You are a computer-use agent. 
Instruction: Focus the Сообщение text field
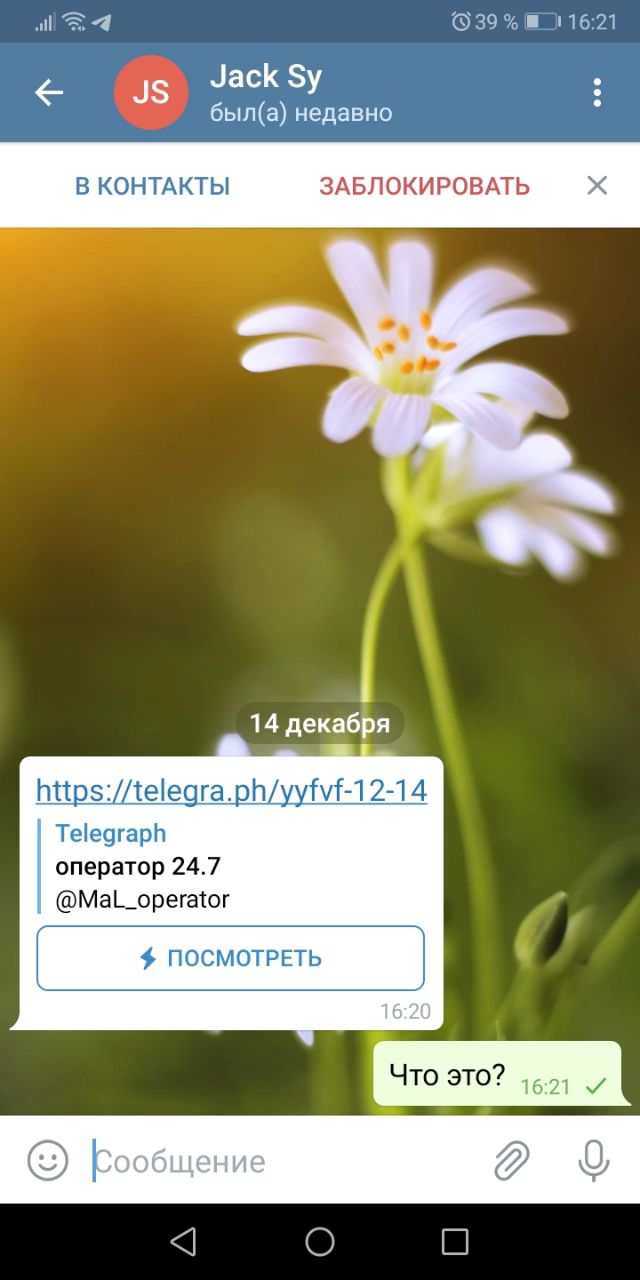[x=280, y=1161]
